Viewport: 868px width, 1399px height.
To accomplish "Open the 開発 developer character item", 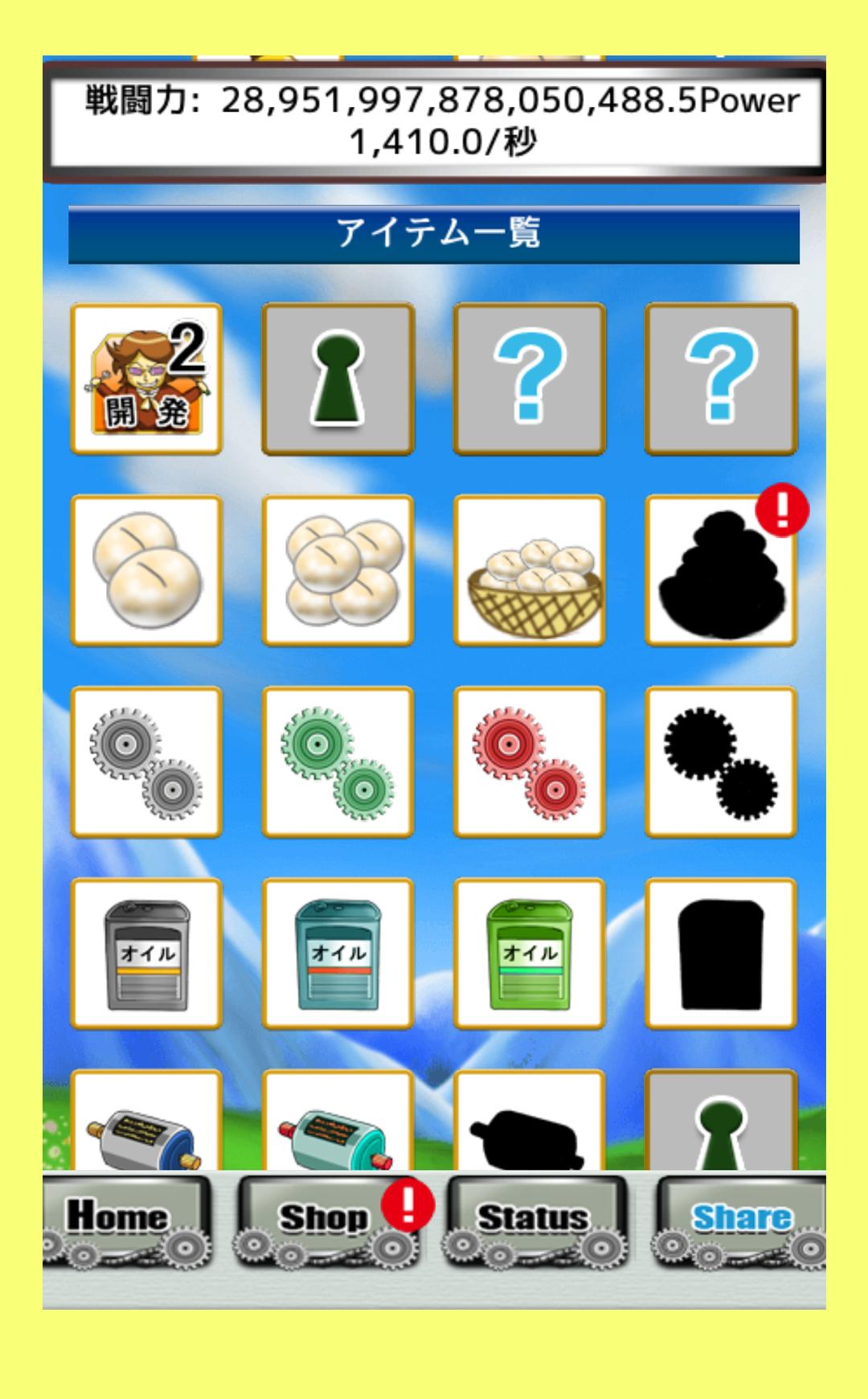I will click(x=146, y=379).
